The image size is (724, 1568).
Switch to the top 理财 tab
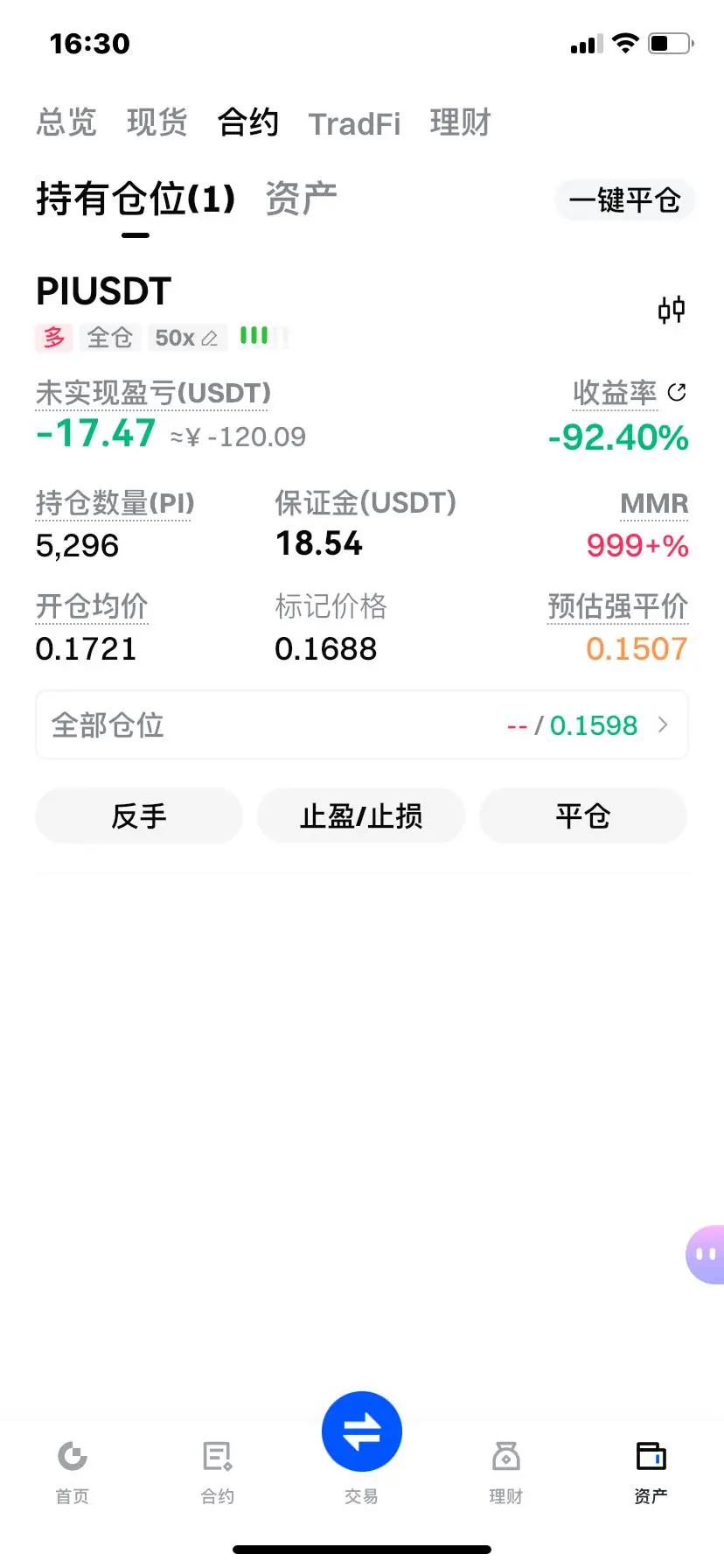pos(461,122)
